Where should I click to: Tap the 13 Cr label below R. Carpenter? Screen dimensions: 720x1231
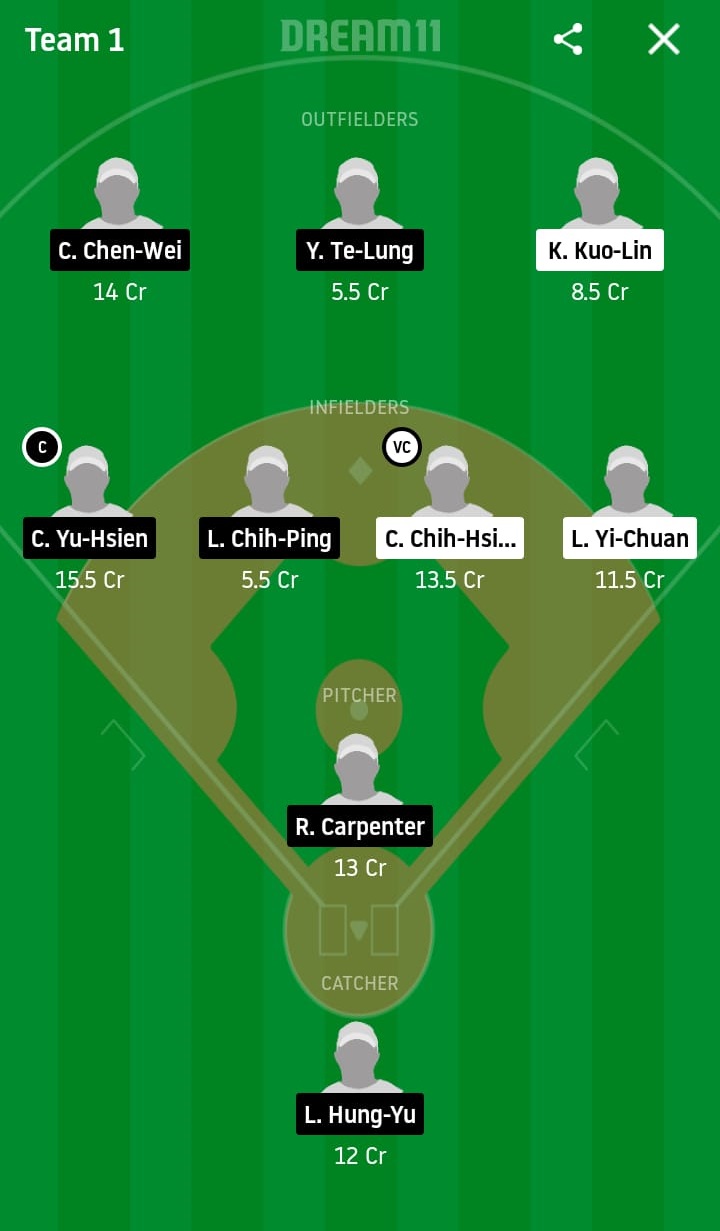(x=360, y=868)
